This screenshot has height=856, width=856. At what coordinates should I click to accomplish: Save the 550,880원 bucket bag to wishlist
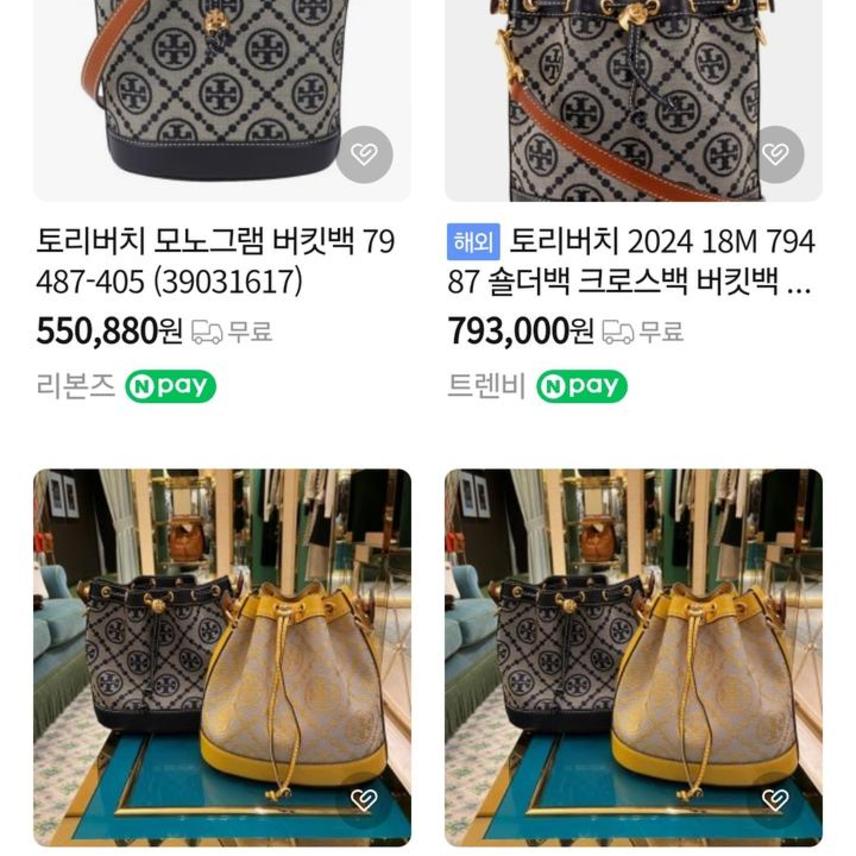(x=364, y=155)
